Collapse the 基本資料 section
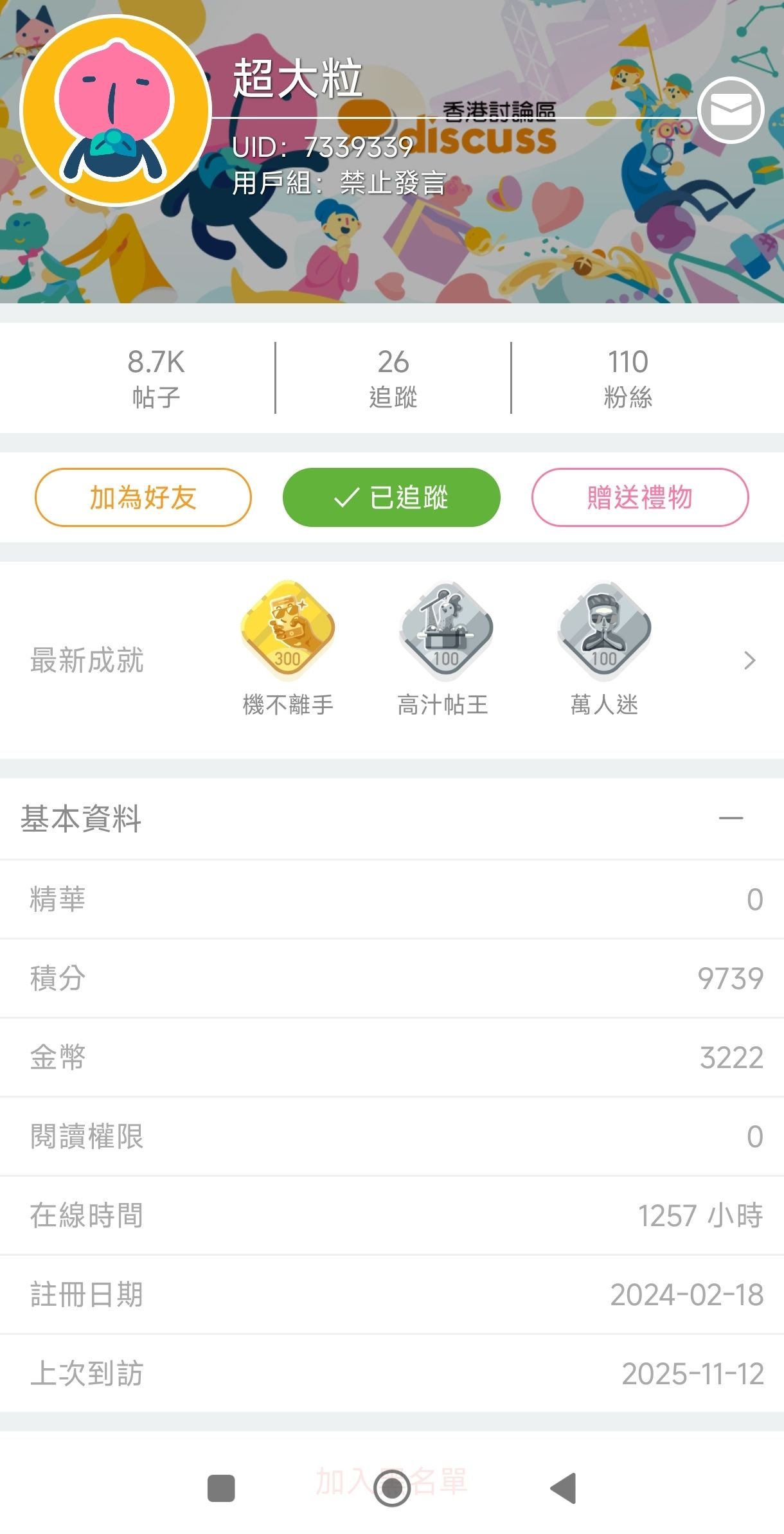This screenshot has height=1534, width=784. [x=731, y=819]
